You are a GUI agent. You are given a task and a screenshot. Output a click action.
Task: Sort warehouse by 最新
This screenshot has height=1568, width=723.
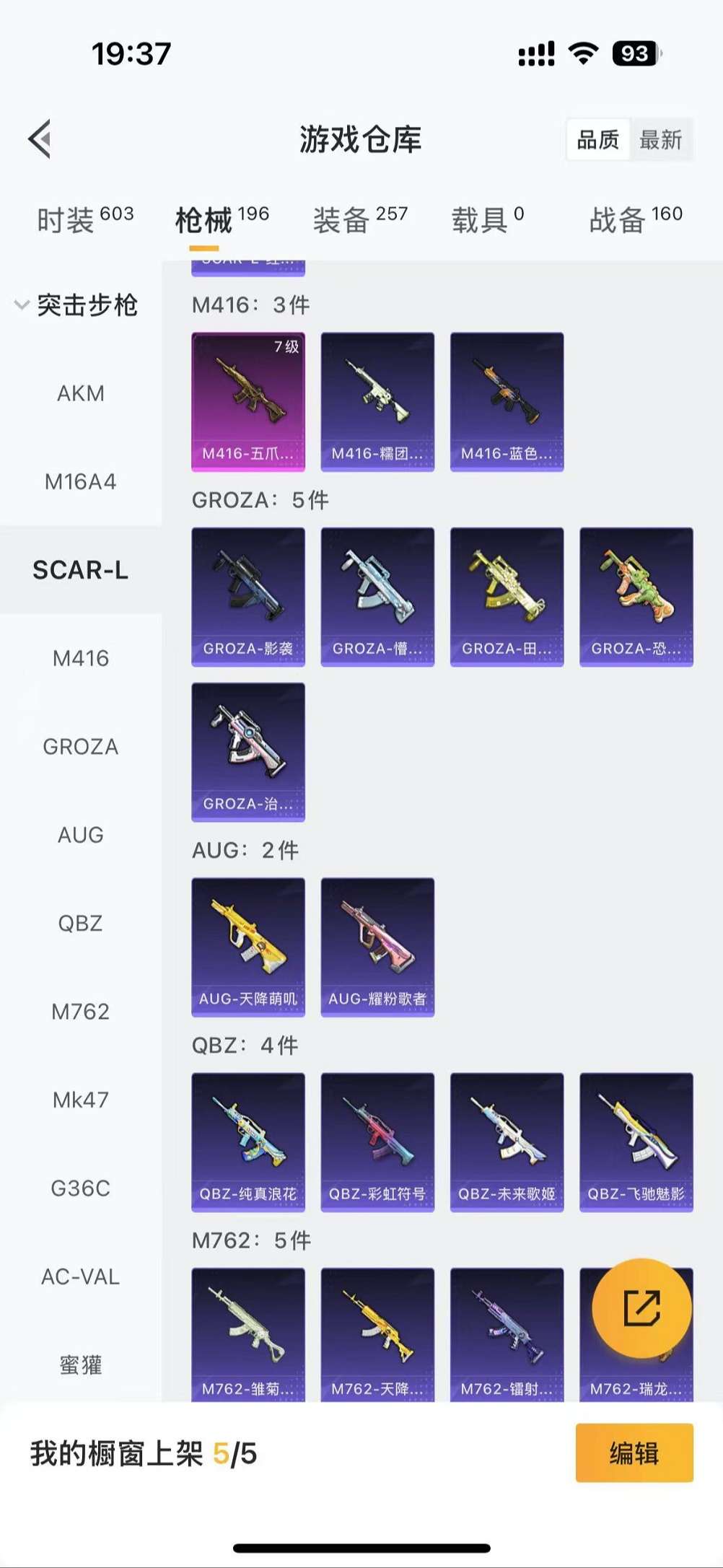pyautogui.click(x=660, y=139)
